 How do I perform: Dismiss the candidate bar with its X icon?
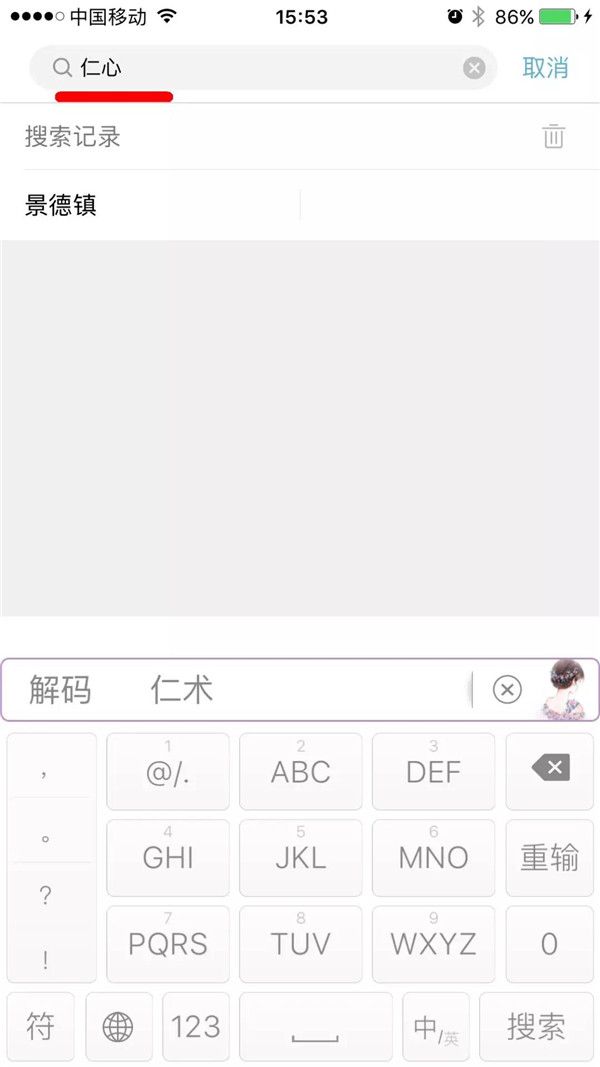[507, 690]
